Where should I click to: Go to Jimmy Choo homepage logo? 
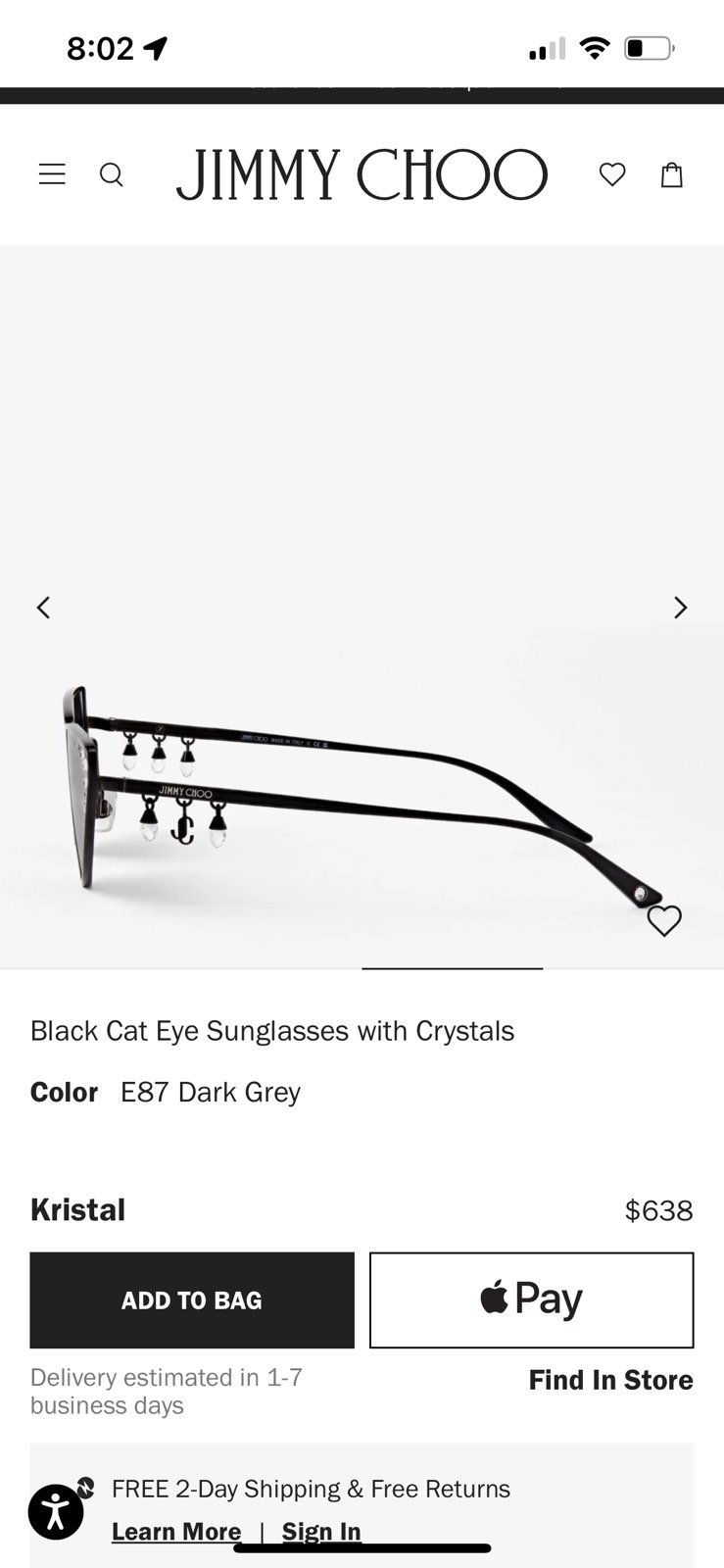tap(362, 174)
